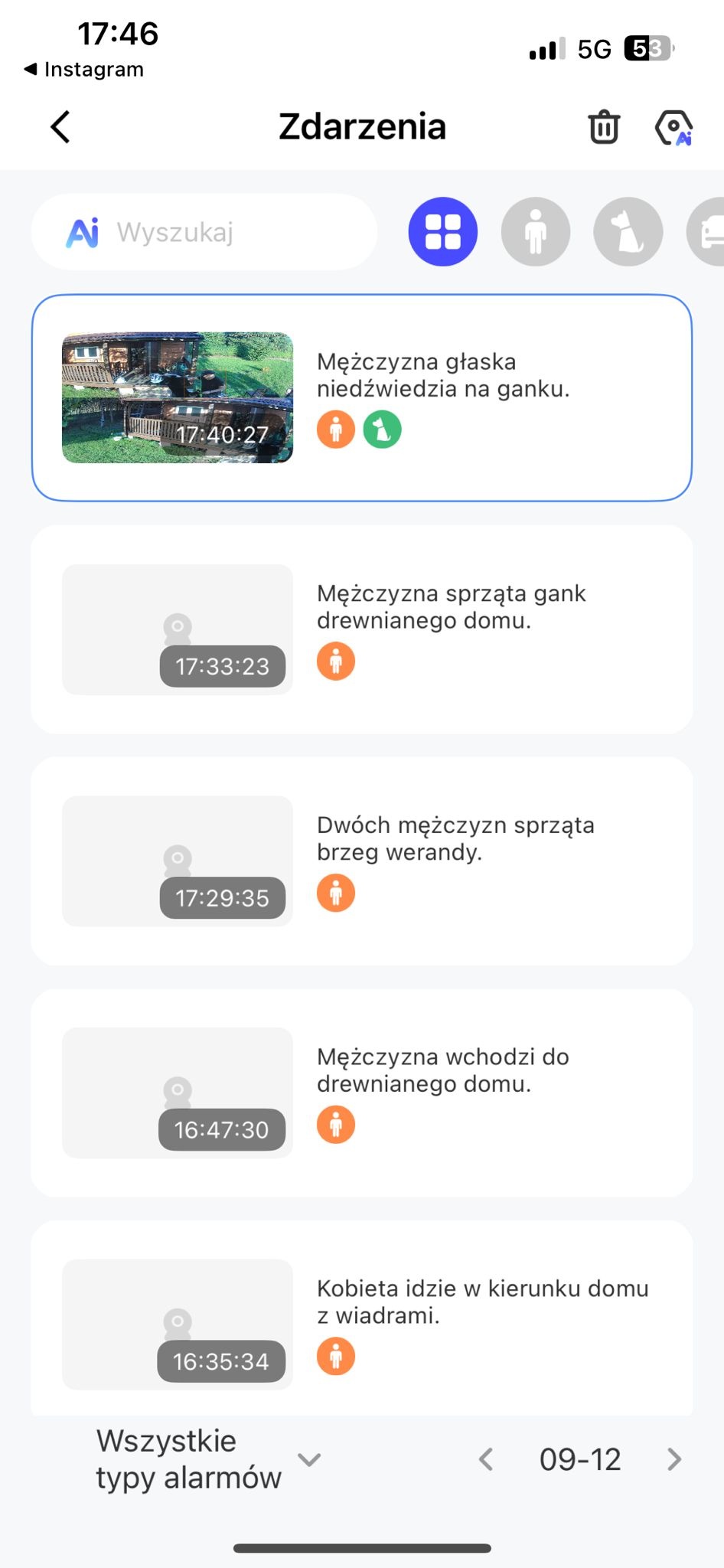Select the all-events grid filter
The image size is (724, 1568).
click(443, 232)
